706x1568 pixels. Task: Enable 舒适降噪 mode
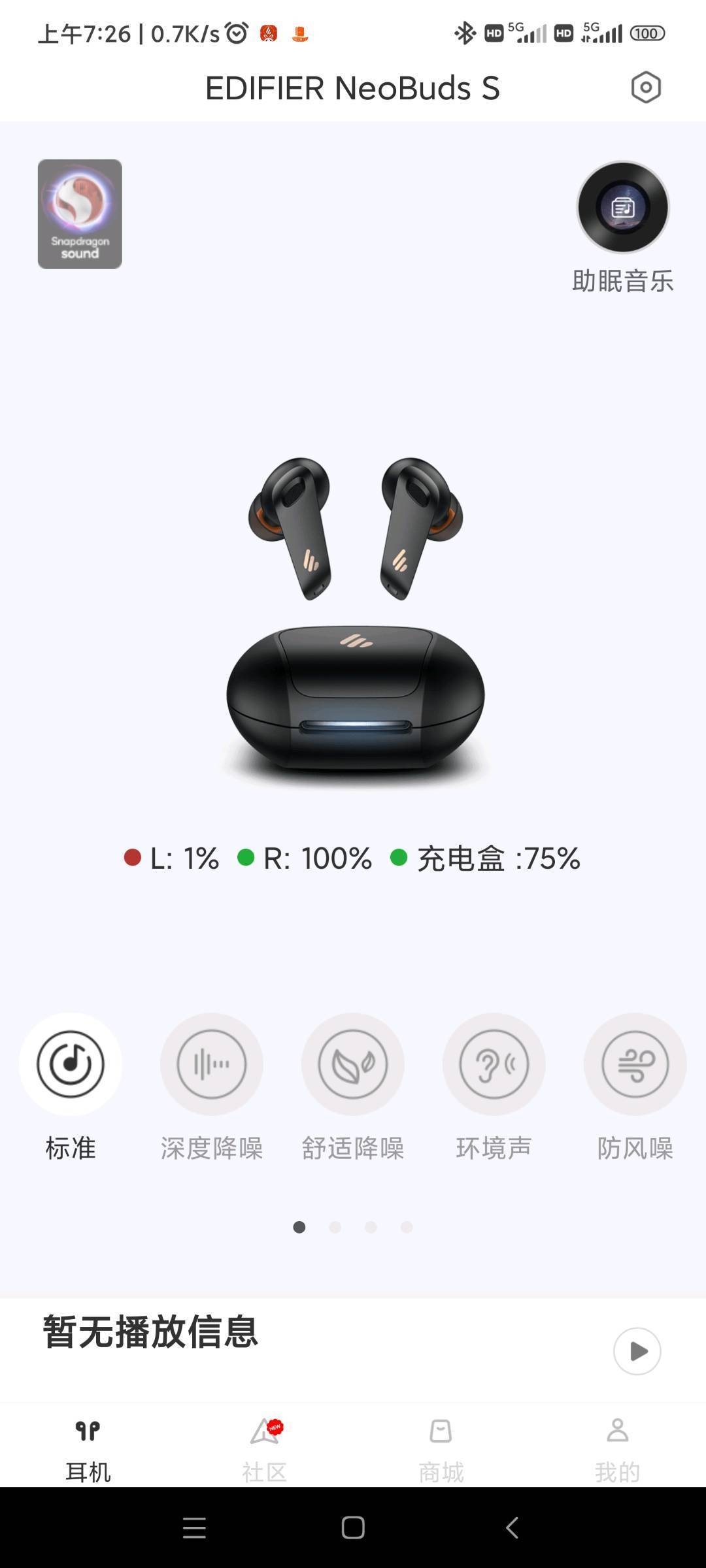(x=353, y=1064)
